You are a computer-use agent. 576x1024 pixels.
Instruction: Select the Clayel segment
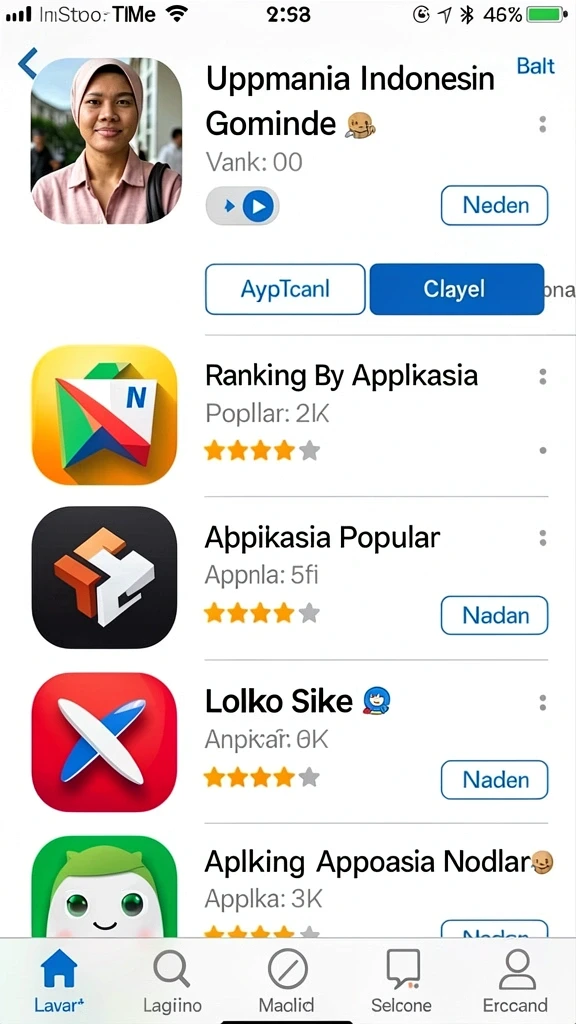pyautogui.click(x=456, y=289)
